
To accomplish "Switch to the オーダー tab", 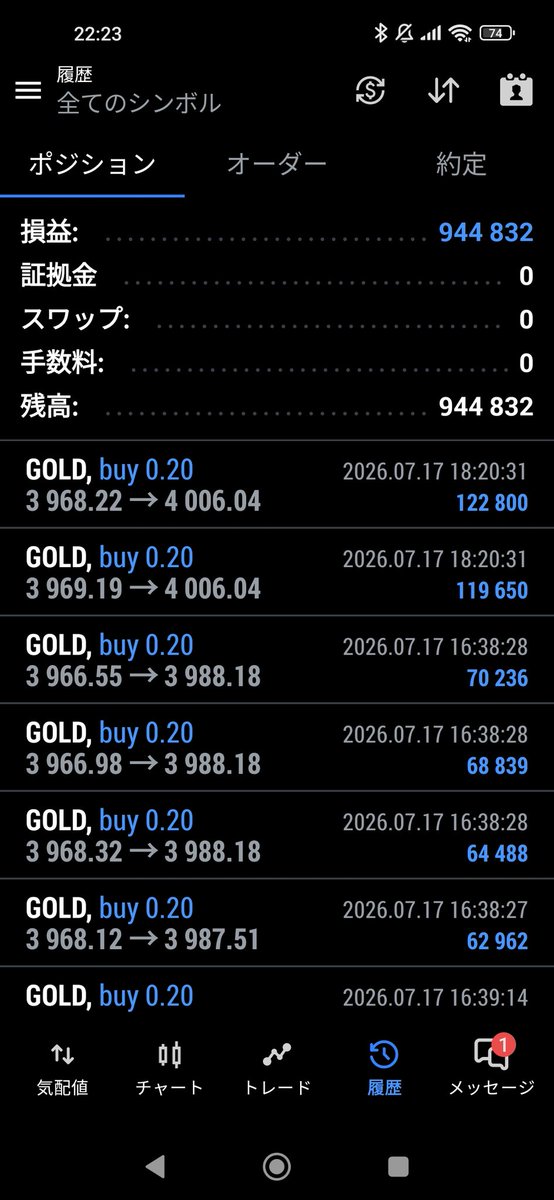I will (x=277, y=164).
